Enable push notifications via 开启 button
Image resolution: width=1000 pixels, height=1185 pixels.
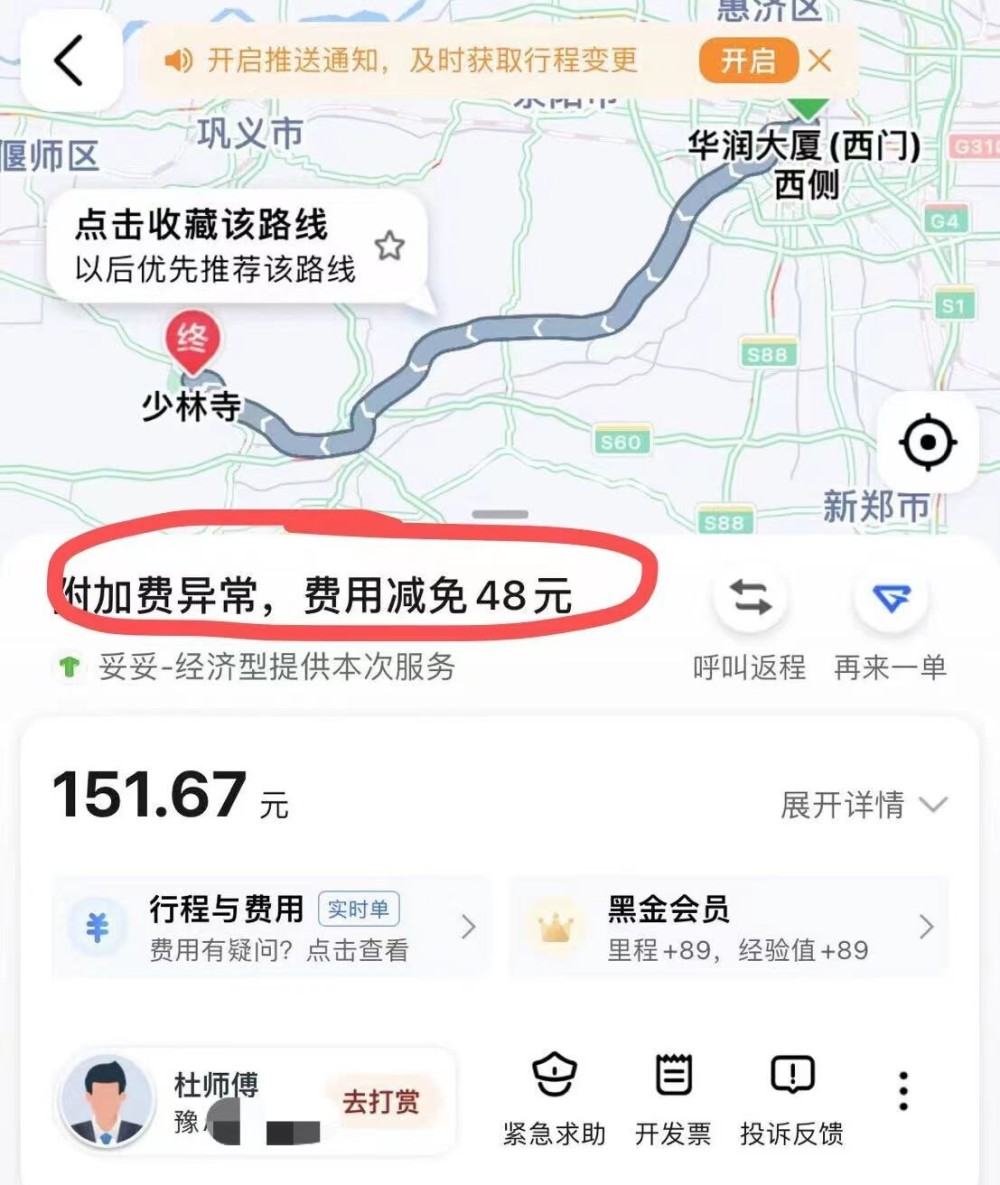tap(747, 60)
